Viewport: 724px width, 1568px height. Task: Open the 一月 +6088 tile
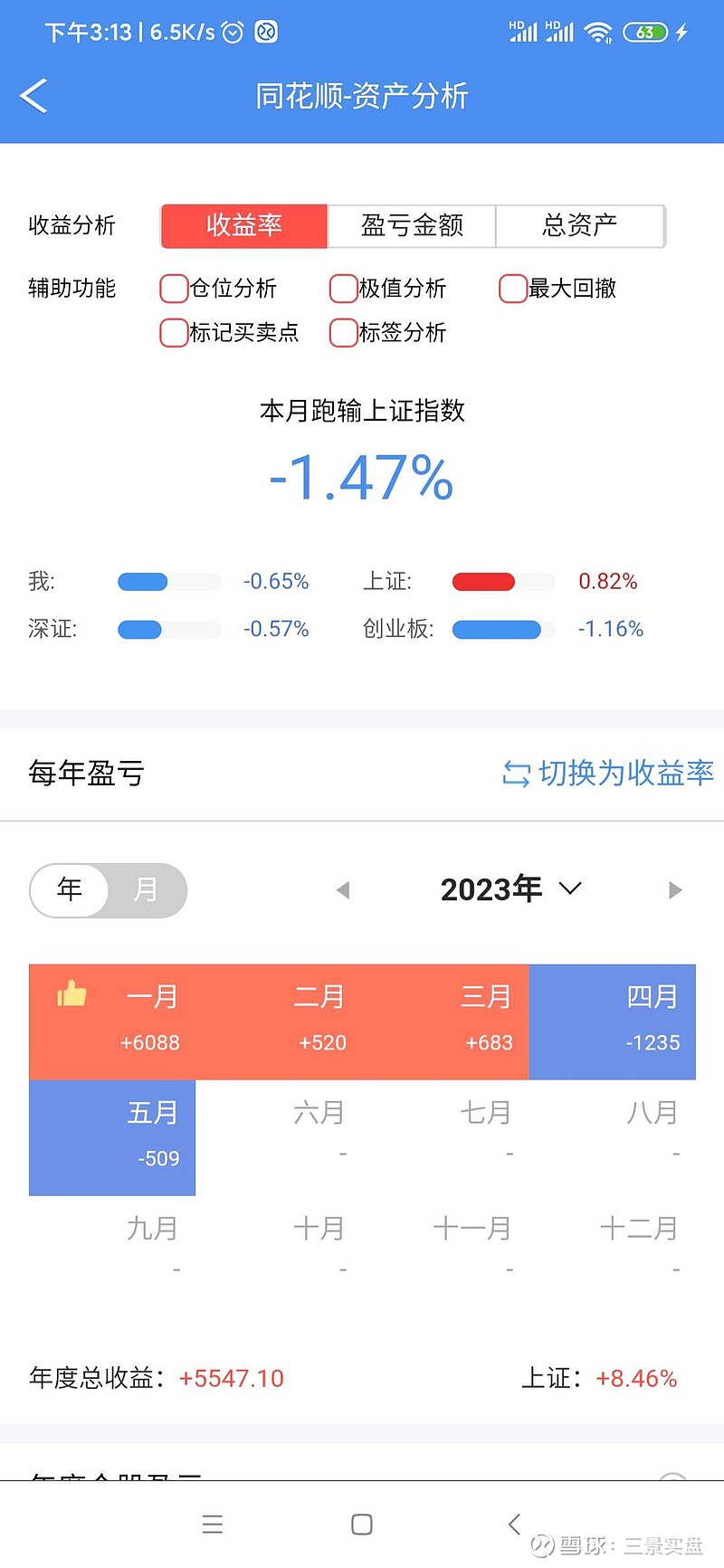[112, 1022]
